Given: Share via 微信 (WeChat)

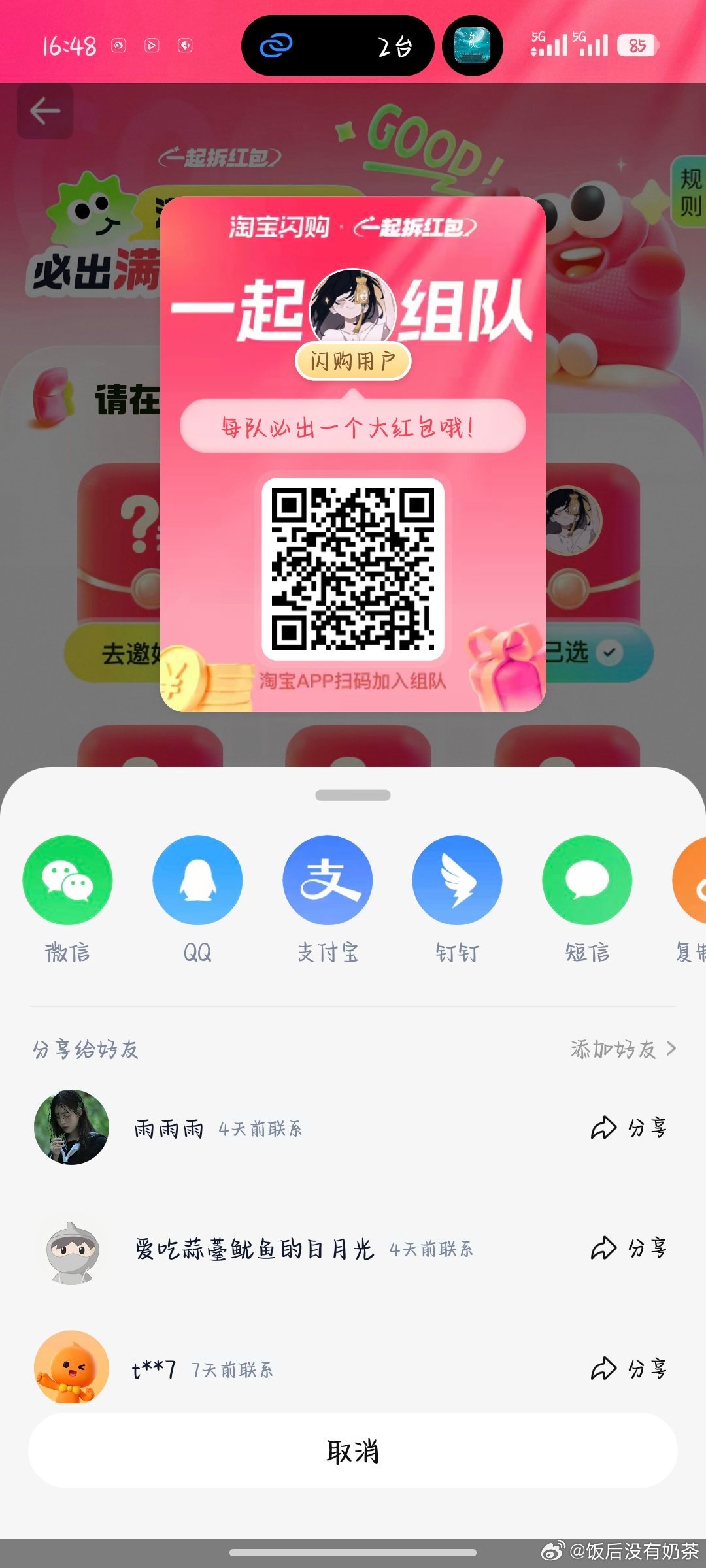Looking at the screenshot, I should point(67,880).
